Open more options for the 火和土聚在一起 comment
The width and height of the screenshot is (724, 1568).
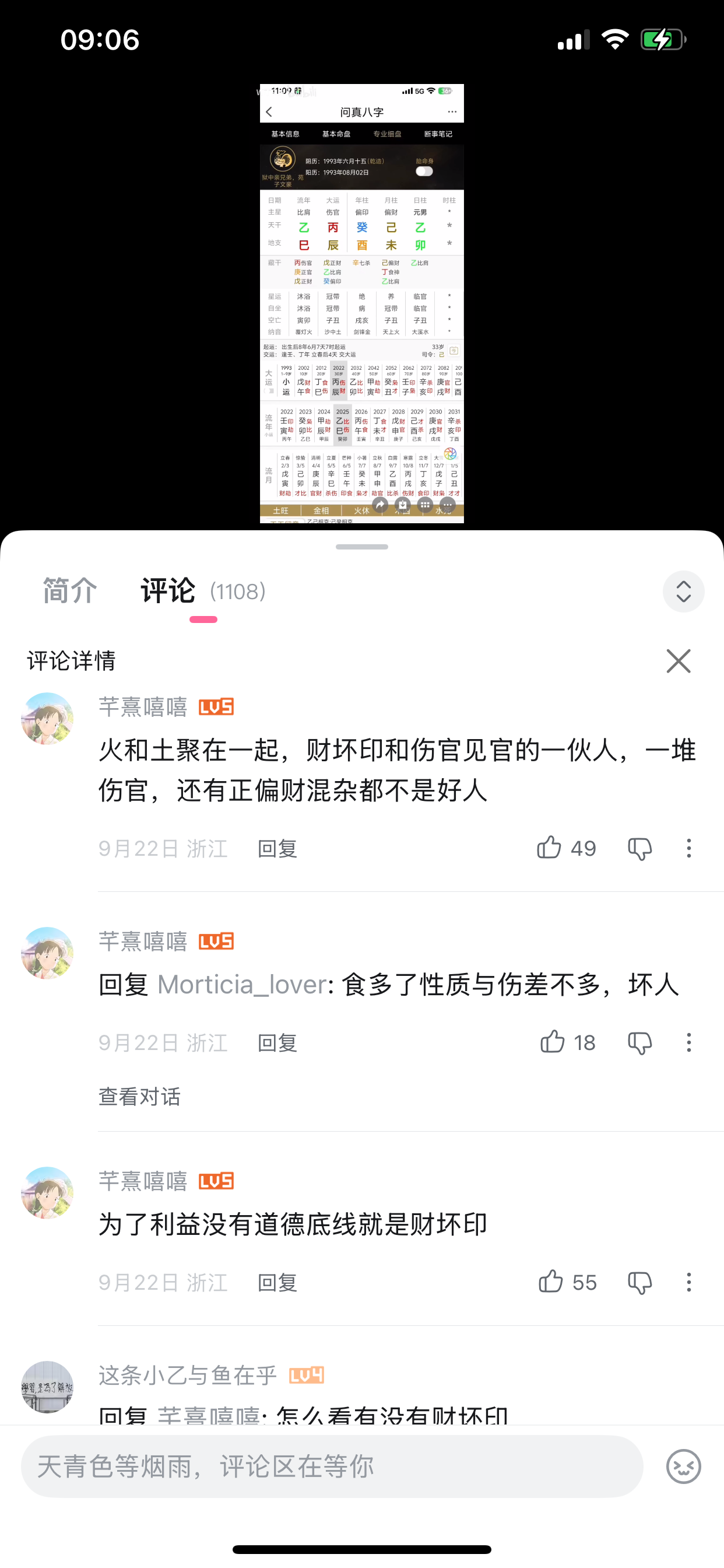[x=688, y=848]
